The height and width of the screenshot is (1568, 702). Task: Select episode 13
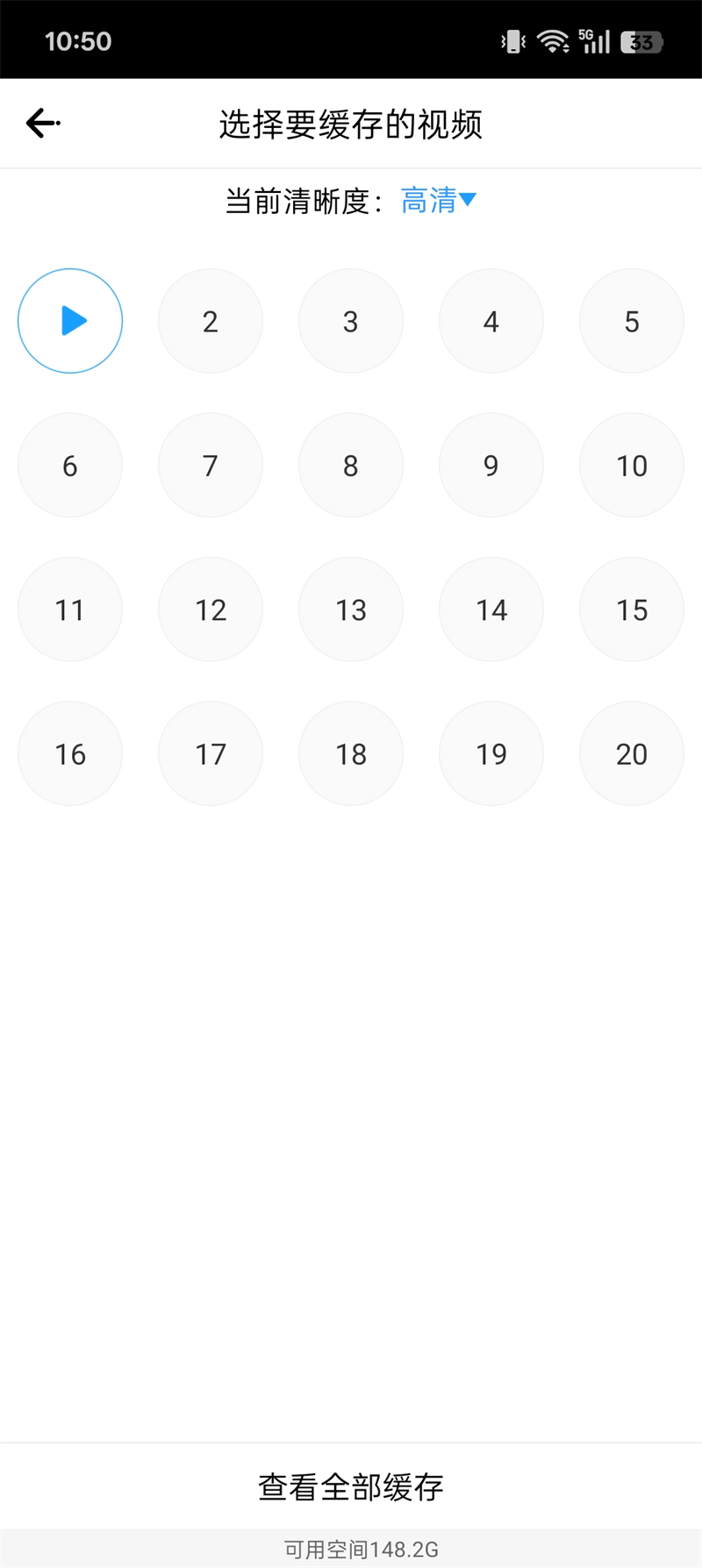click(x=351, y=609)
